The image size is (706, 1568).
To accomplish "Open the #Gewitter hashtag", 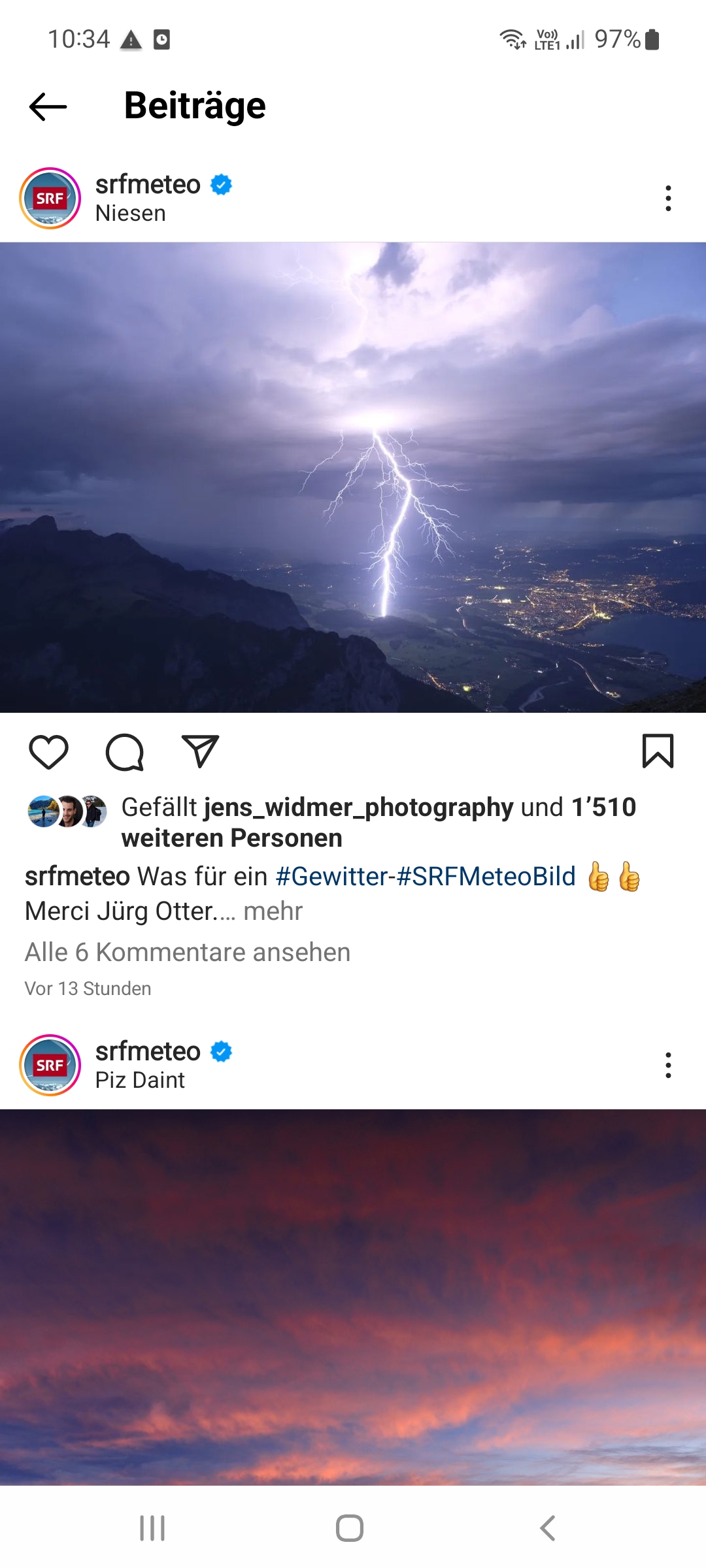I will coord(331,877).
